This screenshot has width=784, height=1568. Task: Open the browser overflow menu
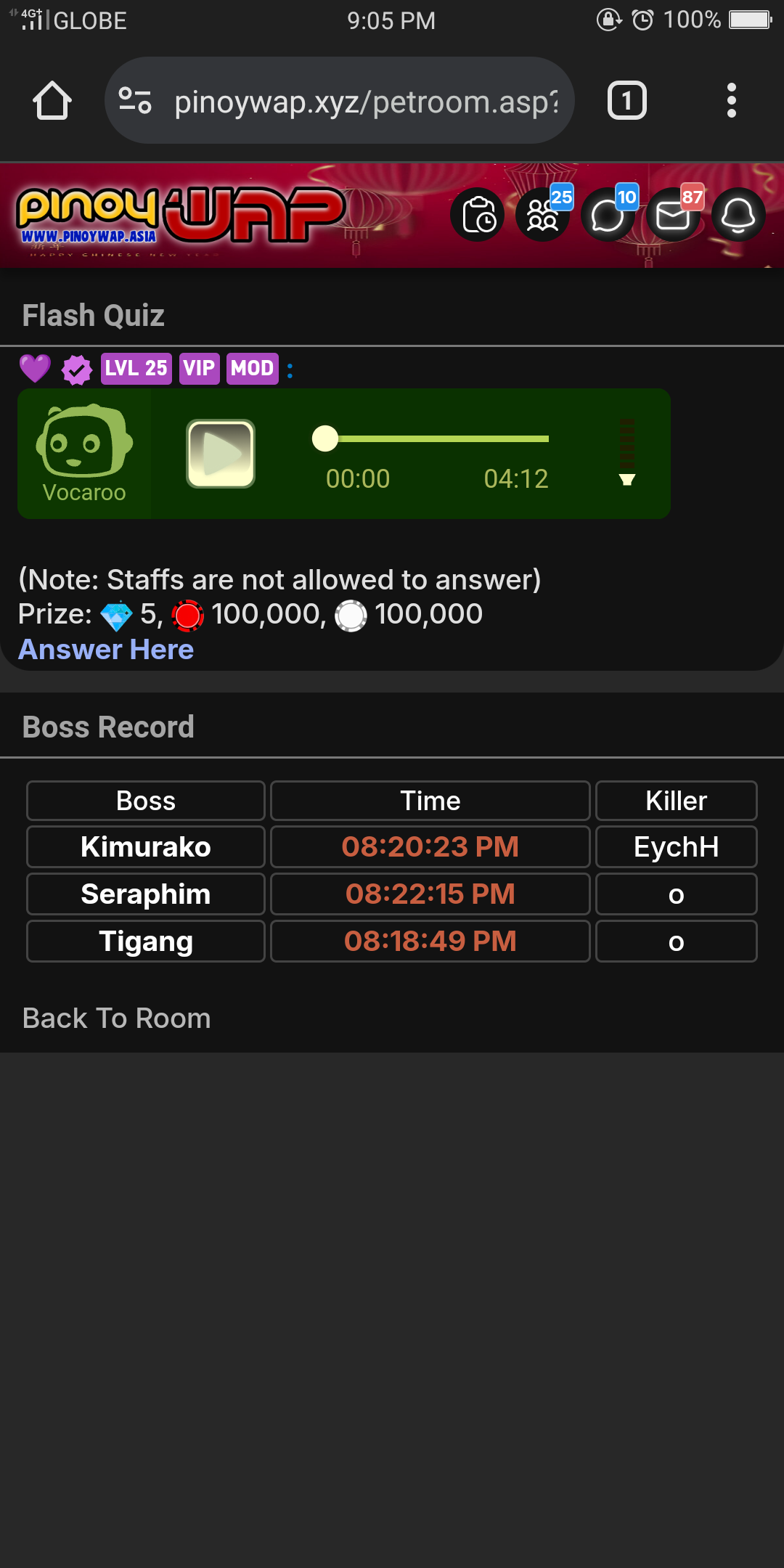coord(731,101)
